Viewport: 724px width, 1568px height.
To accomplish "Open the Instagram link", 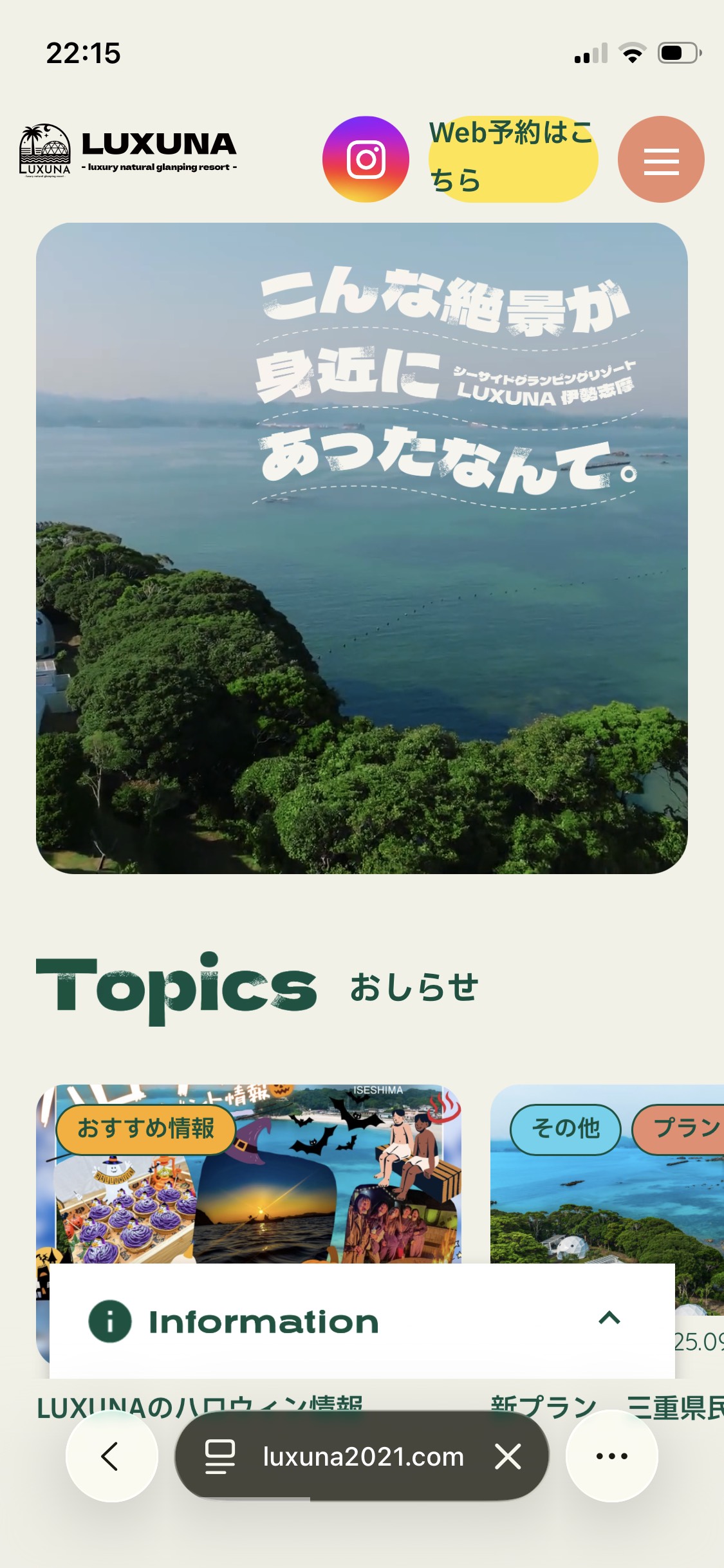I will point(366,159).
